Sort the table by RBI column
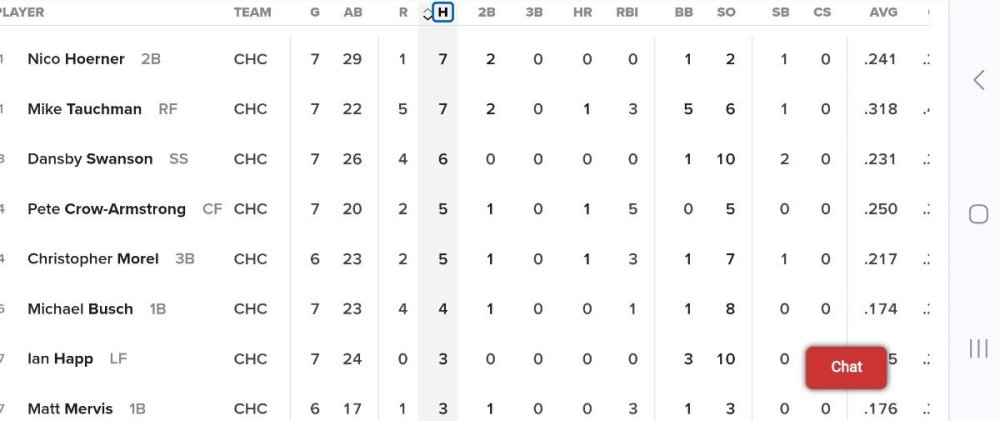The height and width of the screenshot is (421, 1000). (x=628, y=13)
